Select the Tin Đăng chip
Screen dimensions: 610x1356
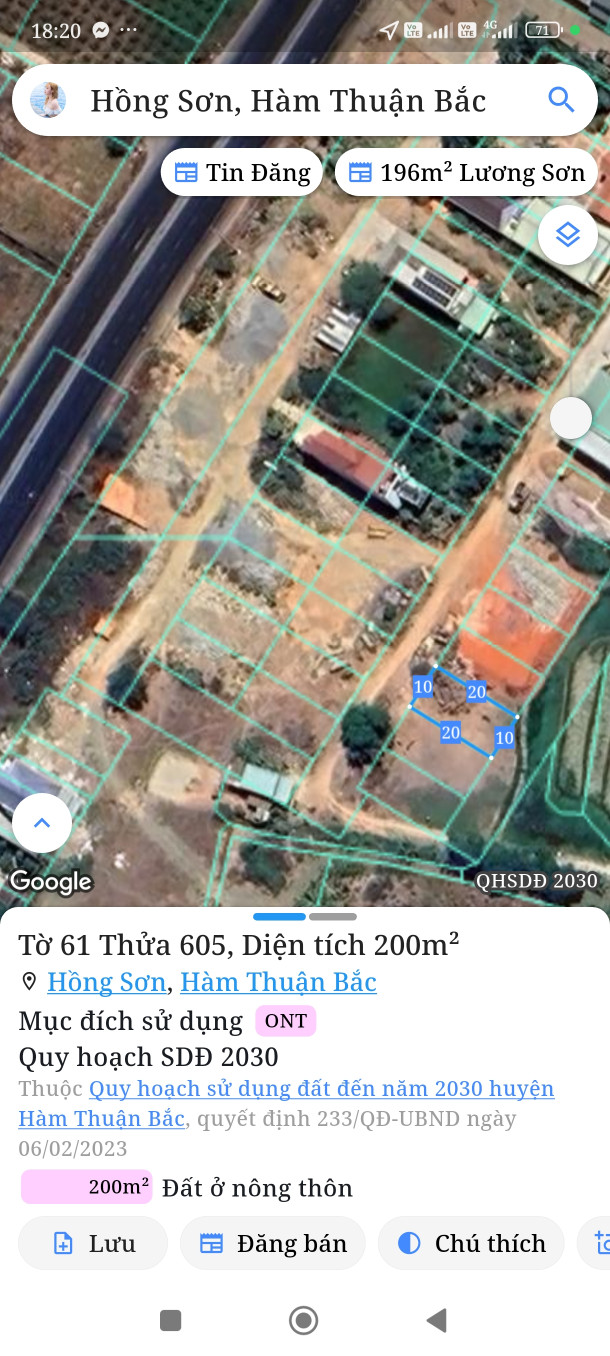[x=242, y=173]
